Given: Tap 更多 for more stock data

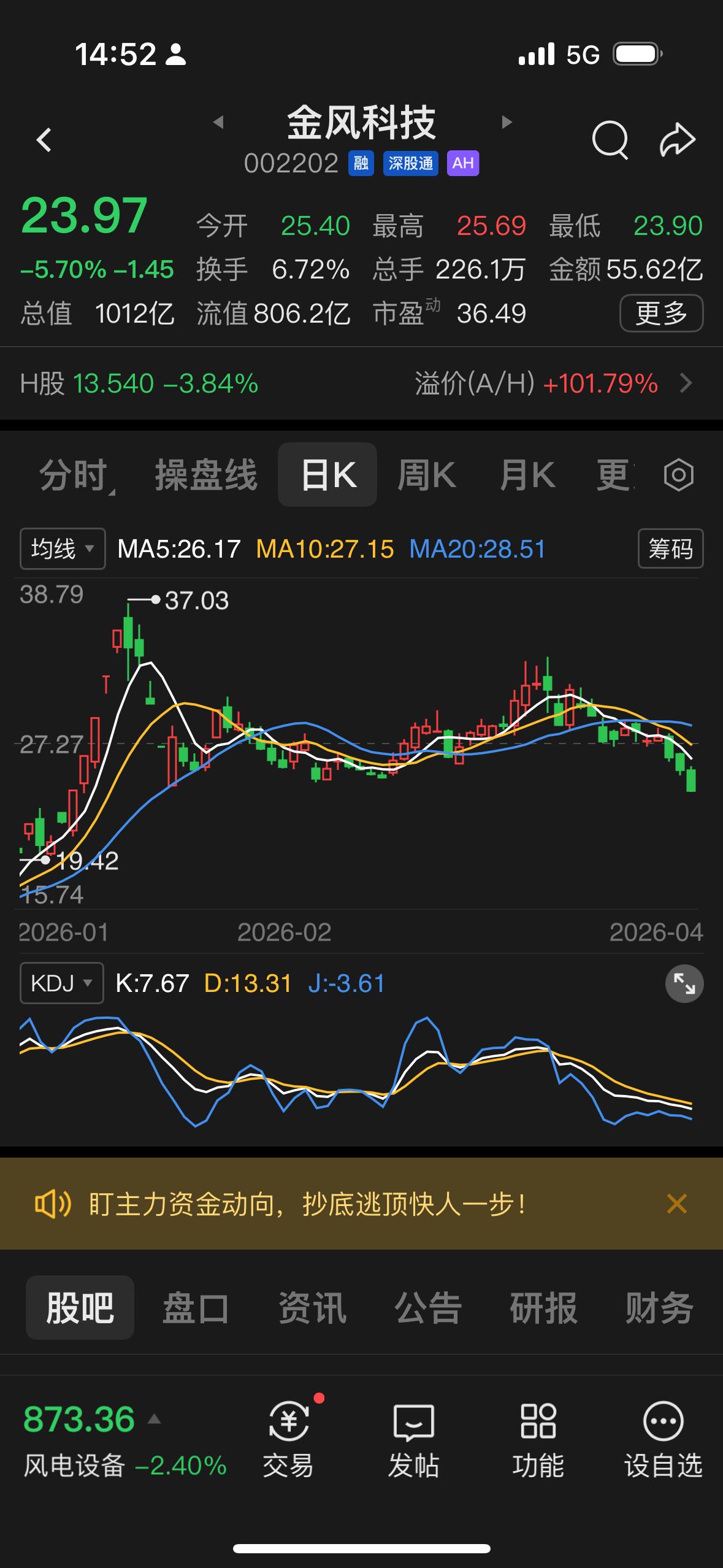Looking at the screenshot, I should 660,313.
